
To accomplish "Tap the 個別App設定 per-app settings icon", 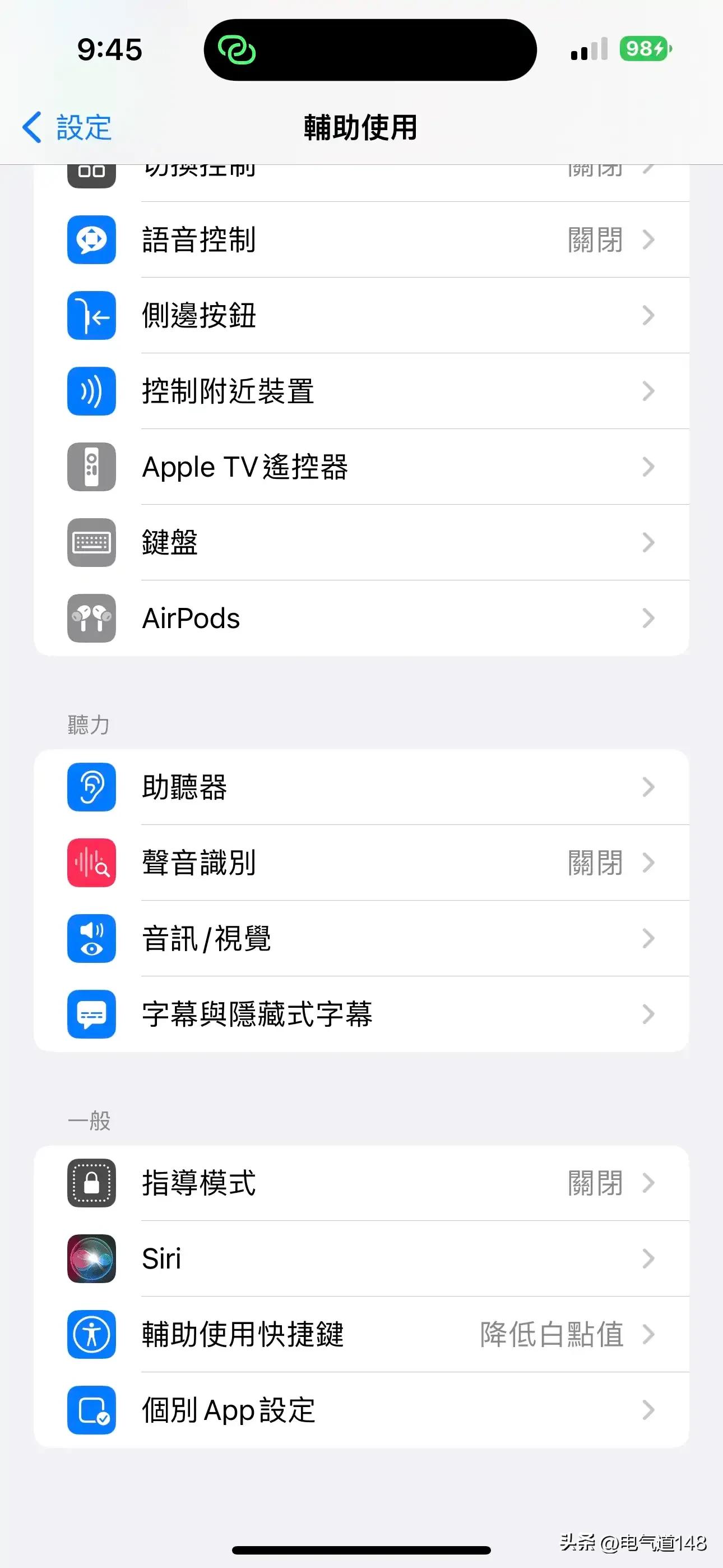I will 91,1411.
